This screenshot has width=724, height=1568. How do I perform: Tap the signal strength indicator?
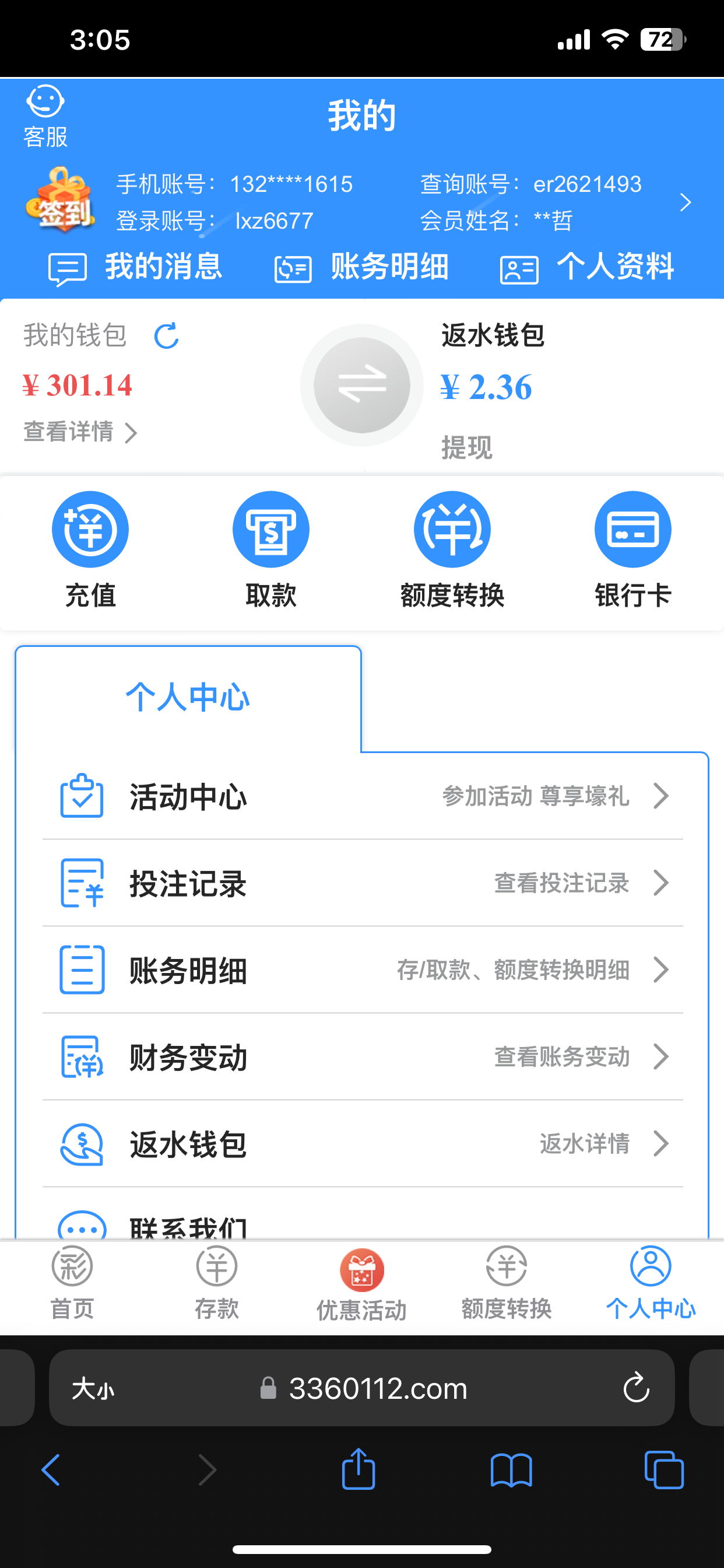[574, 38]
